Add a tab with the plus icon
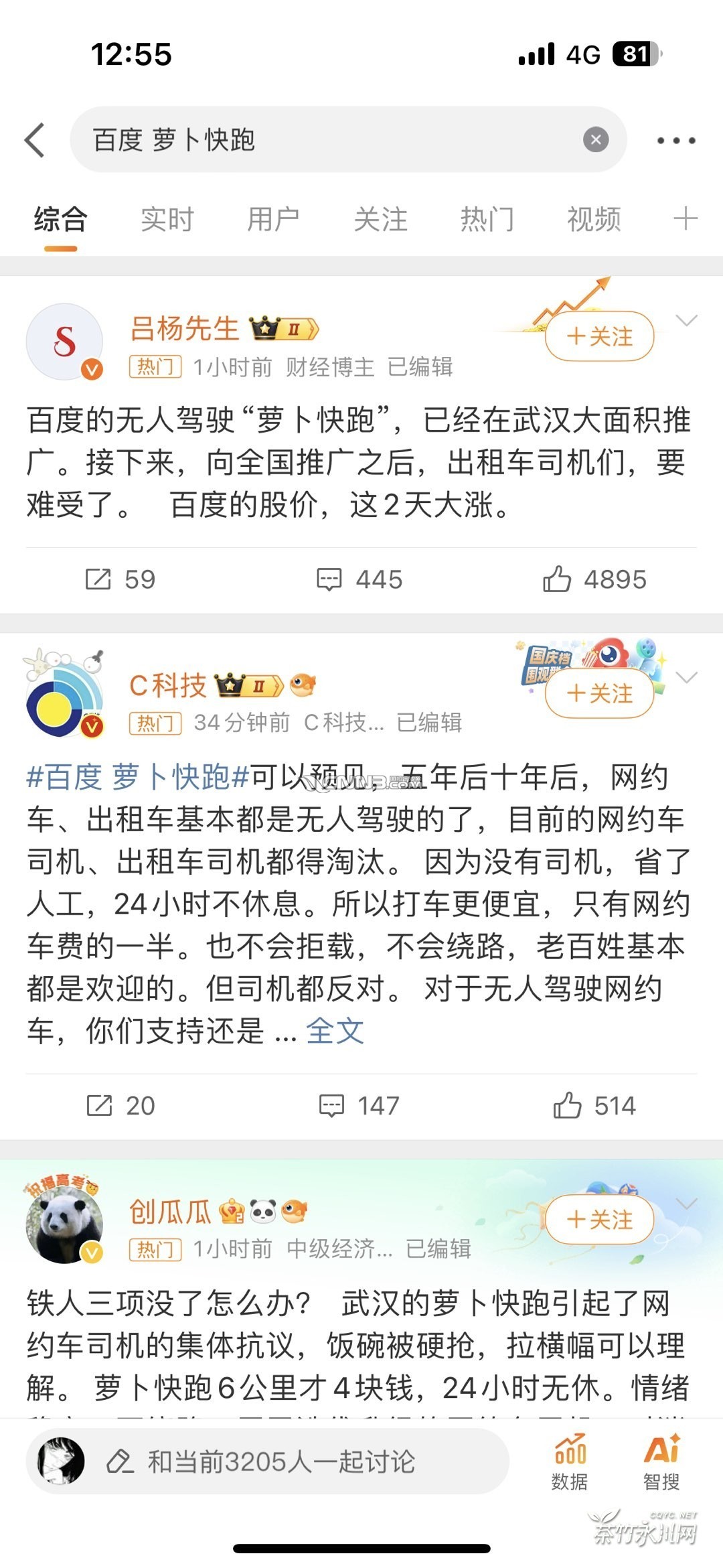Screen dimensions: 723x1568 point(686,219)
